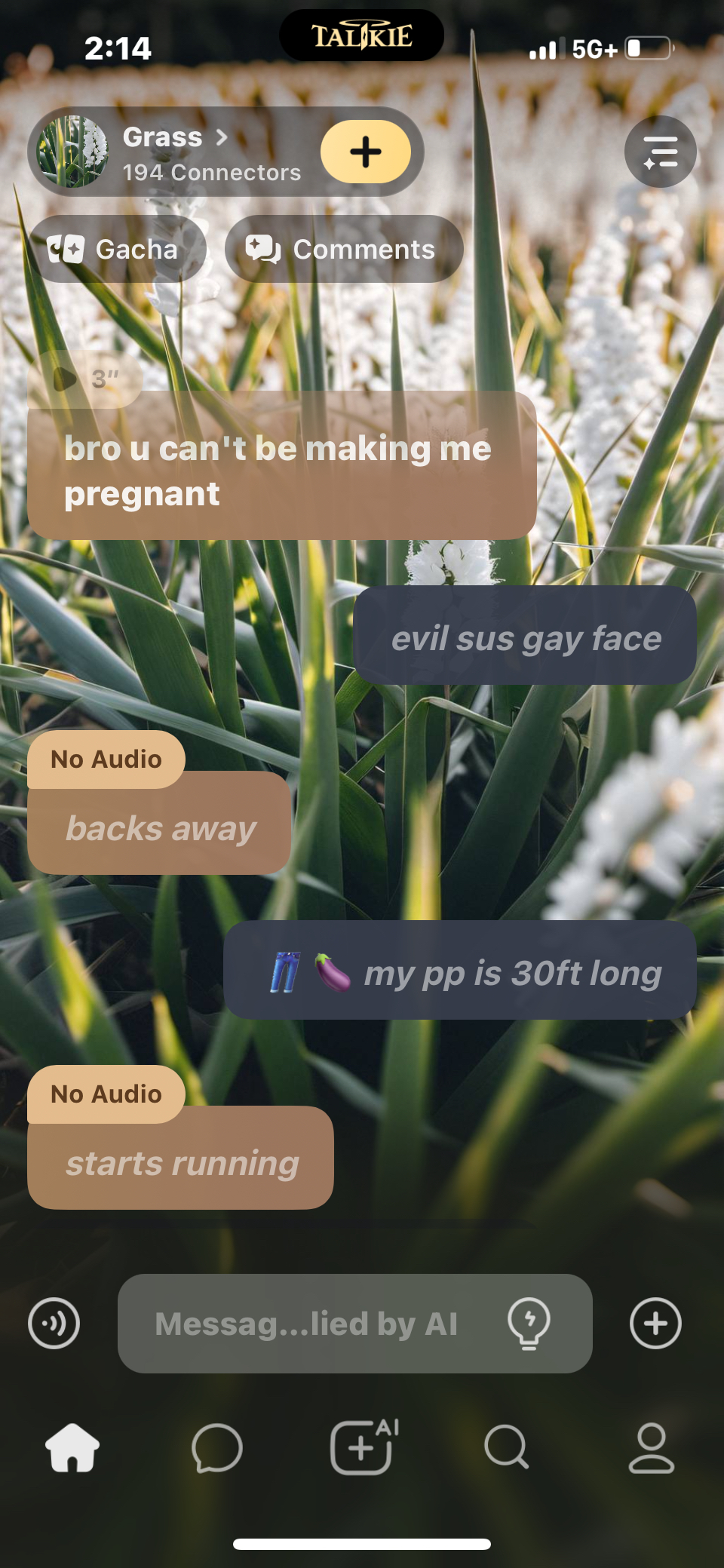724x1568 pixels.
Task: View the Comments
Action: click(344, 249)
